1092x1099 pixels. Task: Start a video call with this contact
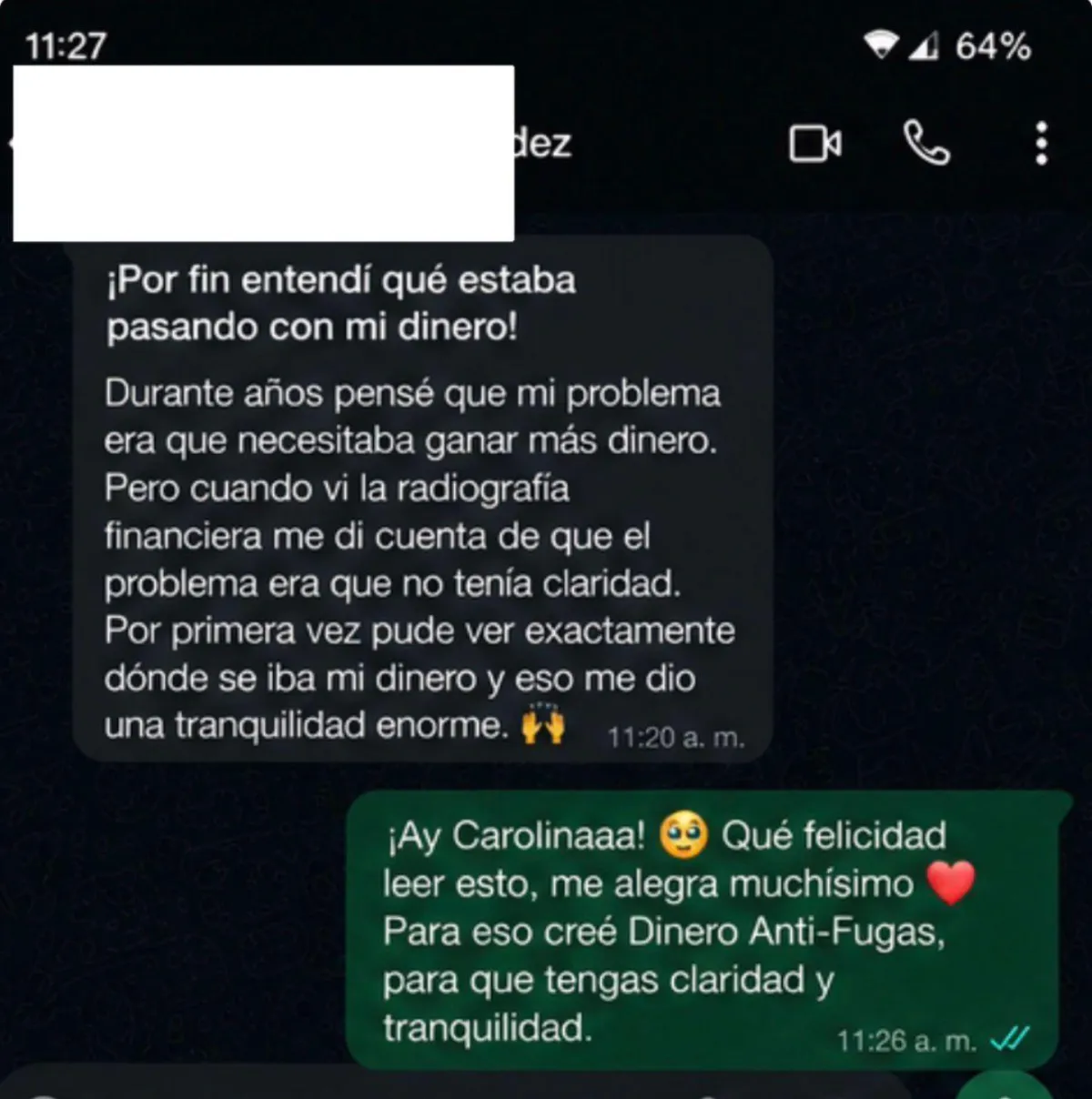pos(814,144)
